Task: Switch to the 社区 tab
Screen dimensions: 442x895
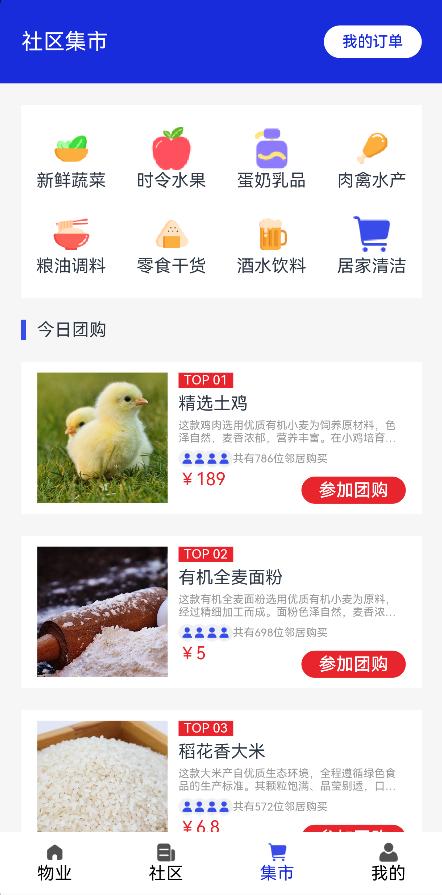Action: click(x=166, y=863)
